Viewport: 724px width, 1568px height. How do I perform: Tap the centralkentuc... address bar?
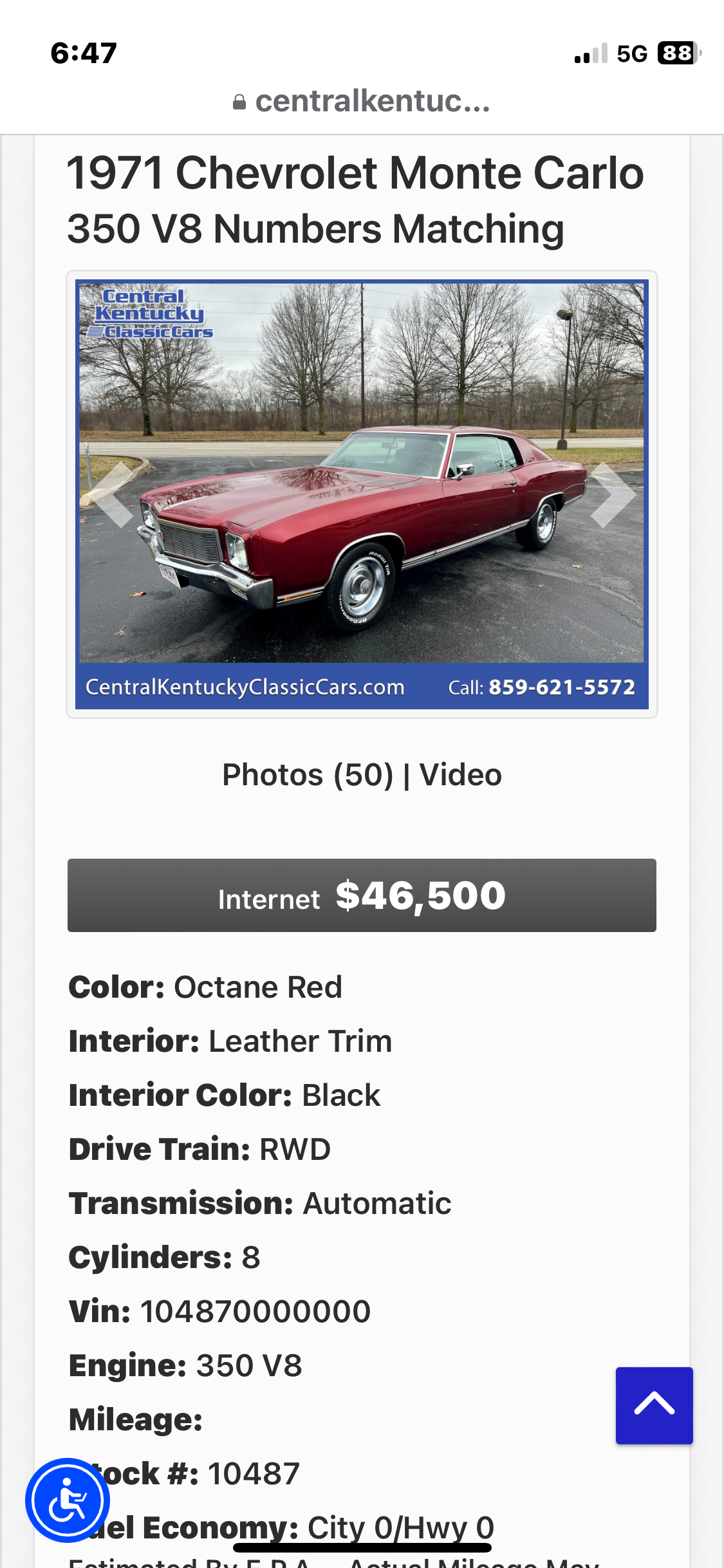[362, 101]
